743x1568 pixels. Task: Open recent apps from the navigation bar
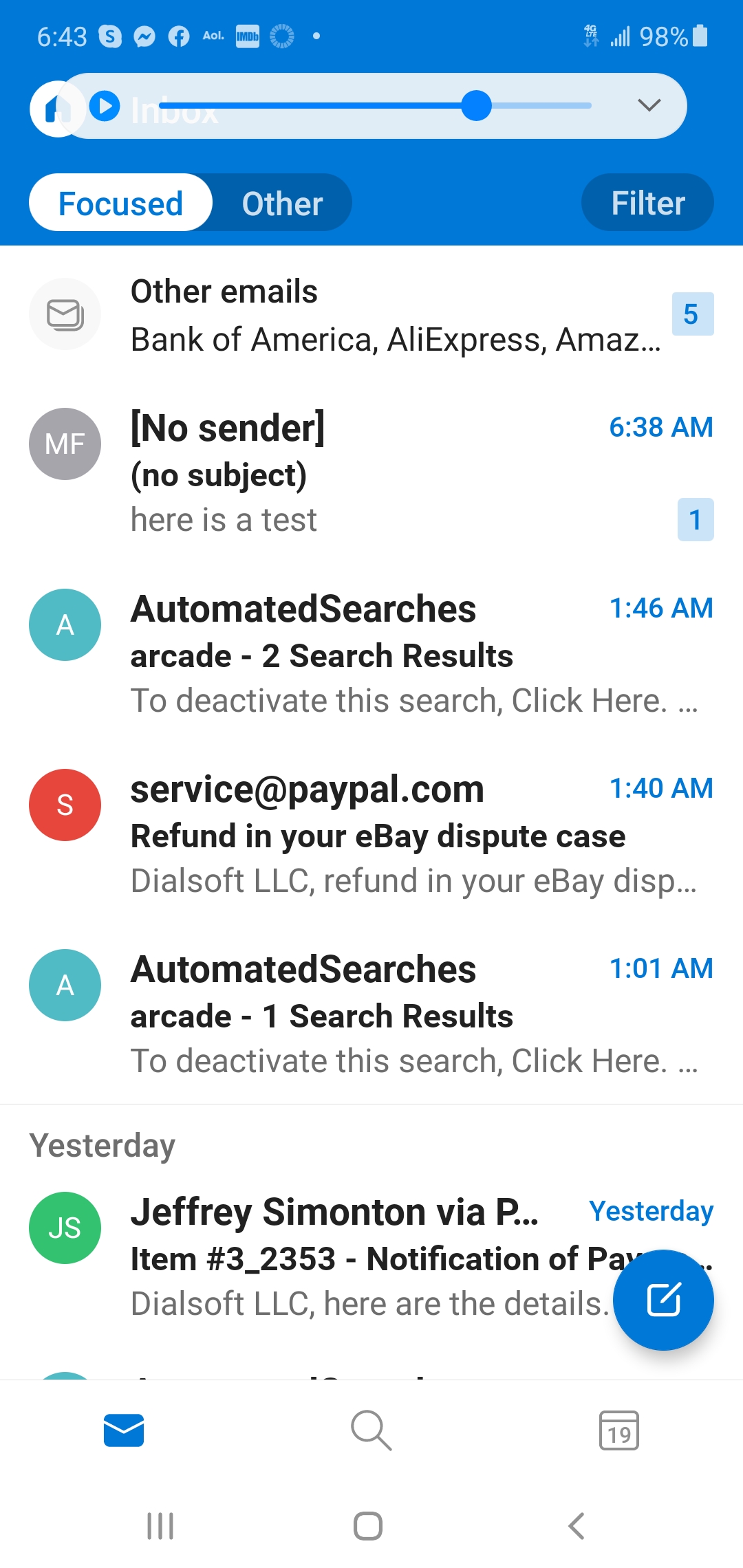click(x=160, y=1526)
